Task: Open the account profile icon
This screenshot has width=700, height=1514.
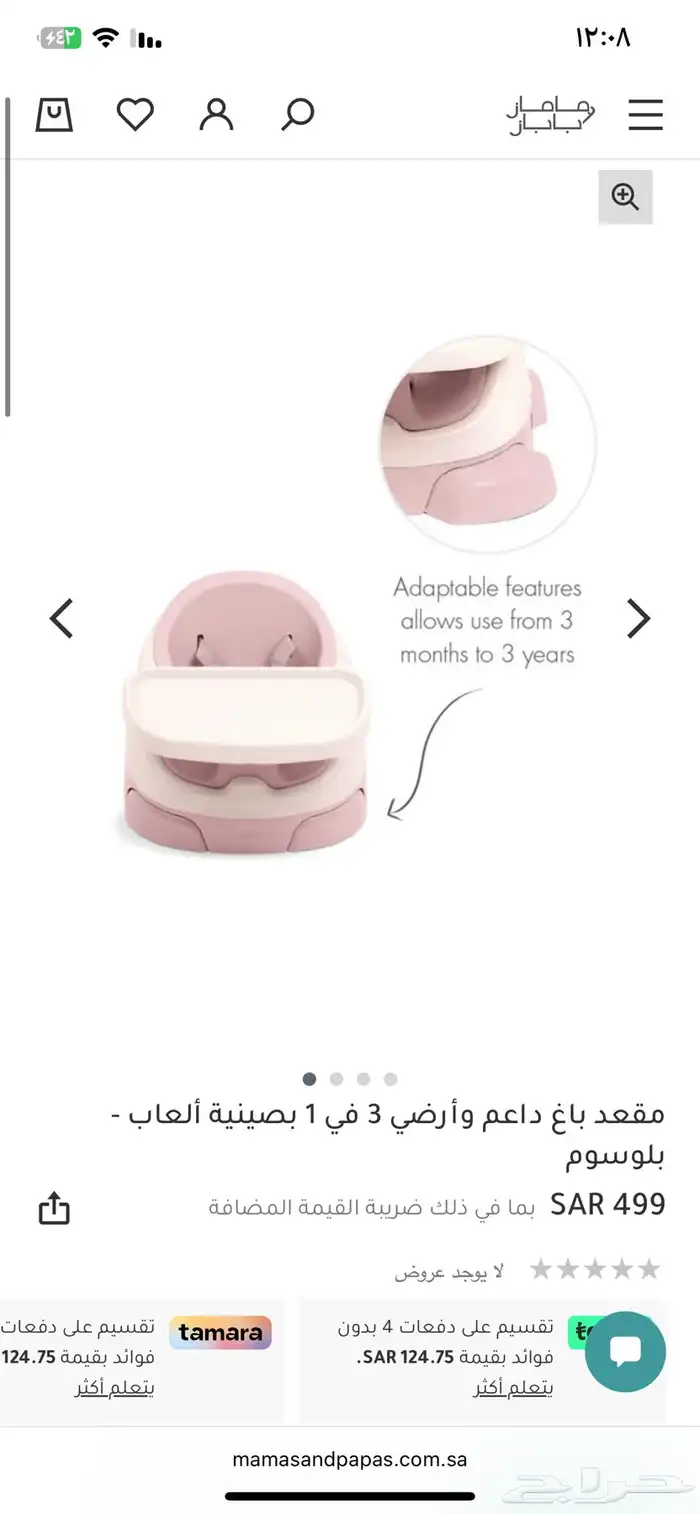Action: click(x=216, y=115)
